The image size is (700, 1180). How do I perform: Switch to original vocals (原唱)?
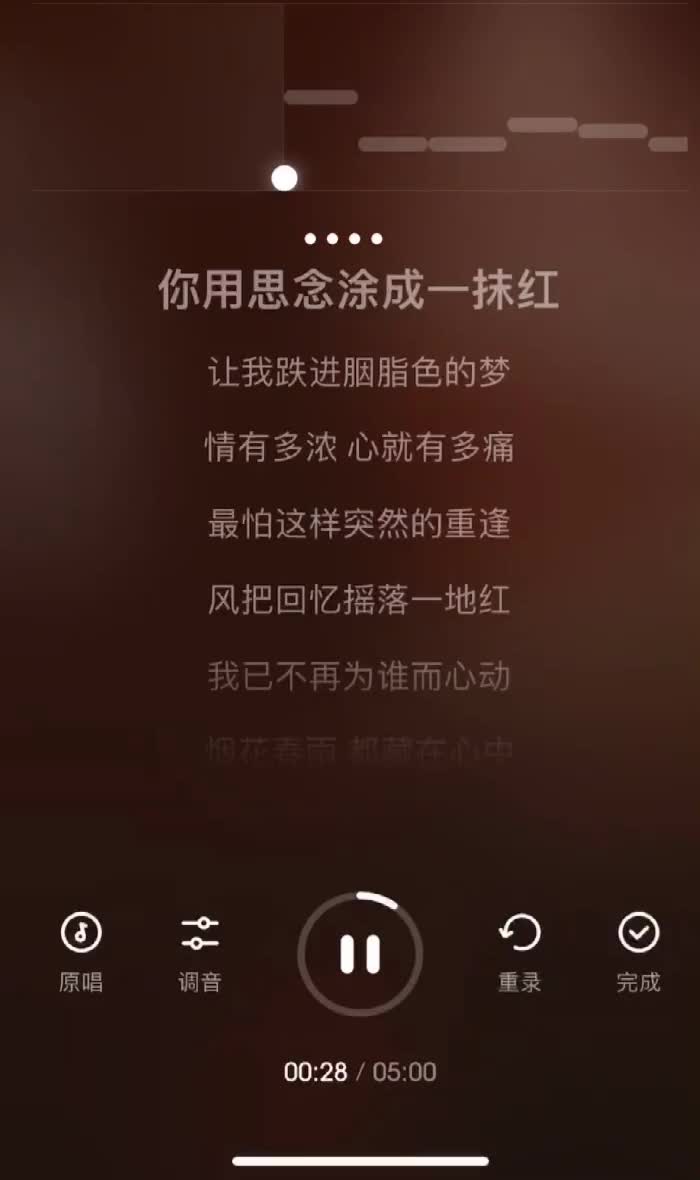point(81,951)
